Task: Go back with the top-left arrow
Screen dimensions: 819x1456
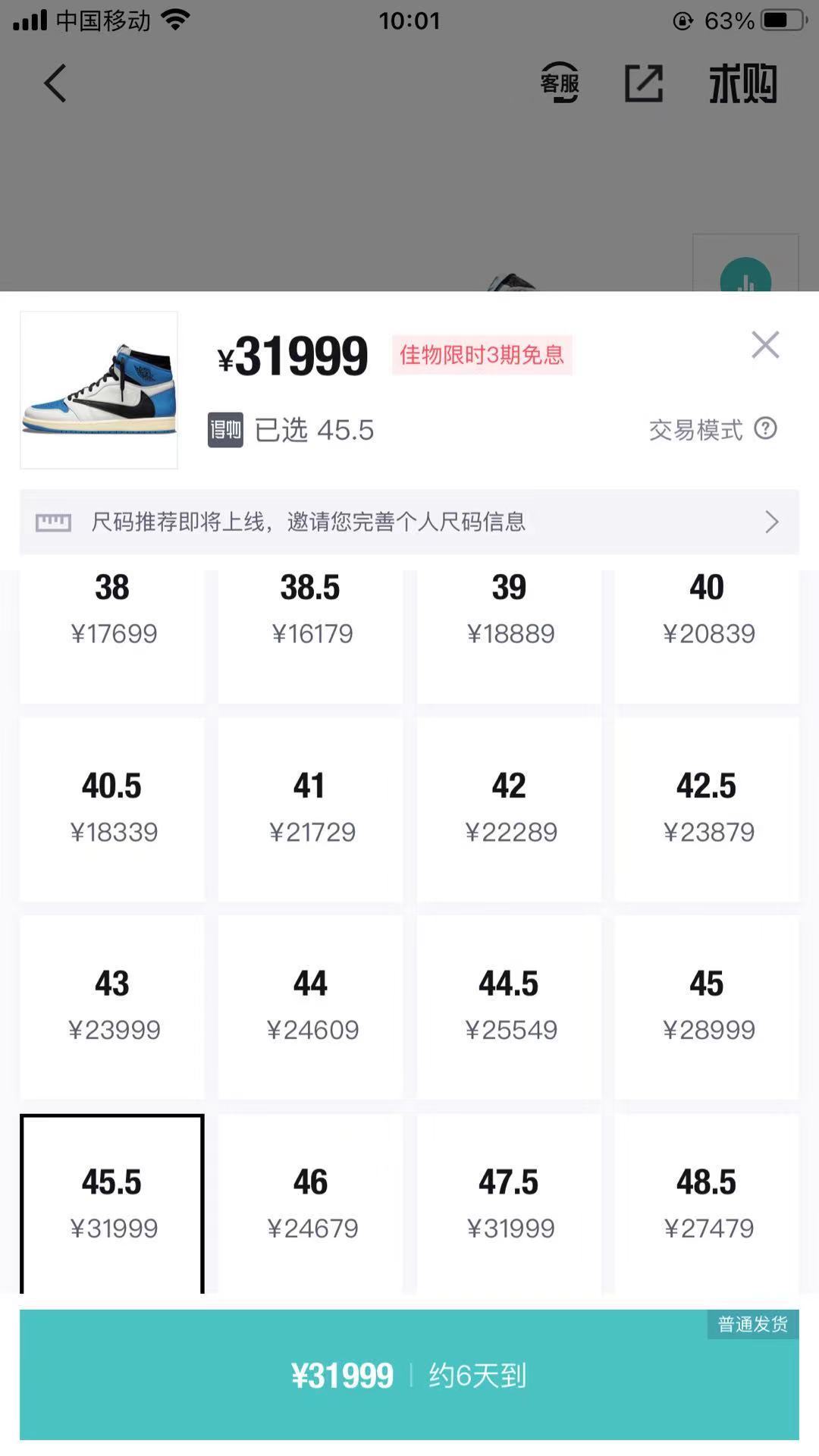Action: [x=55, y=83]
